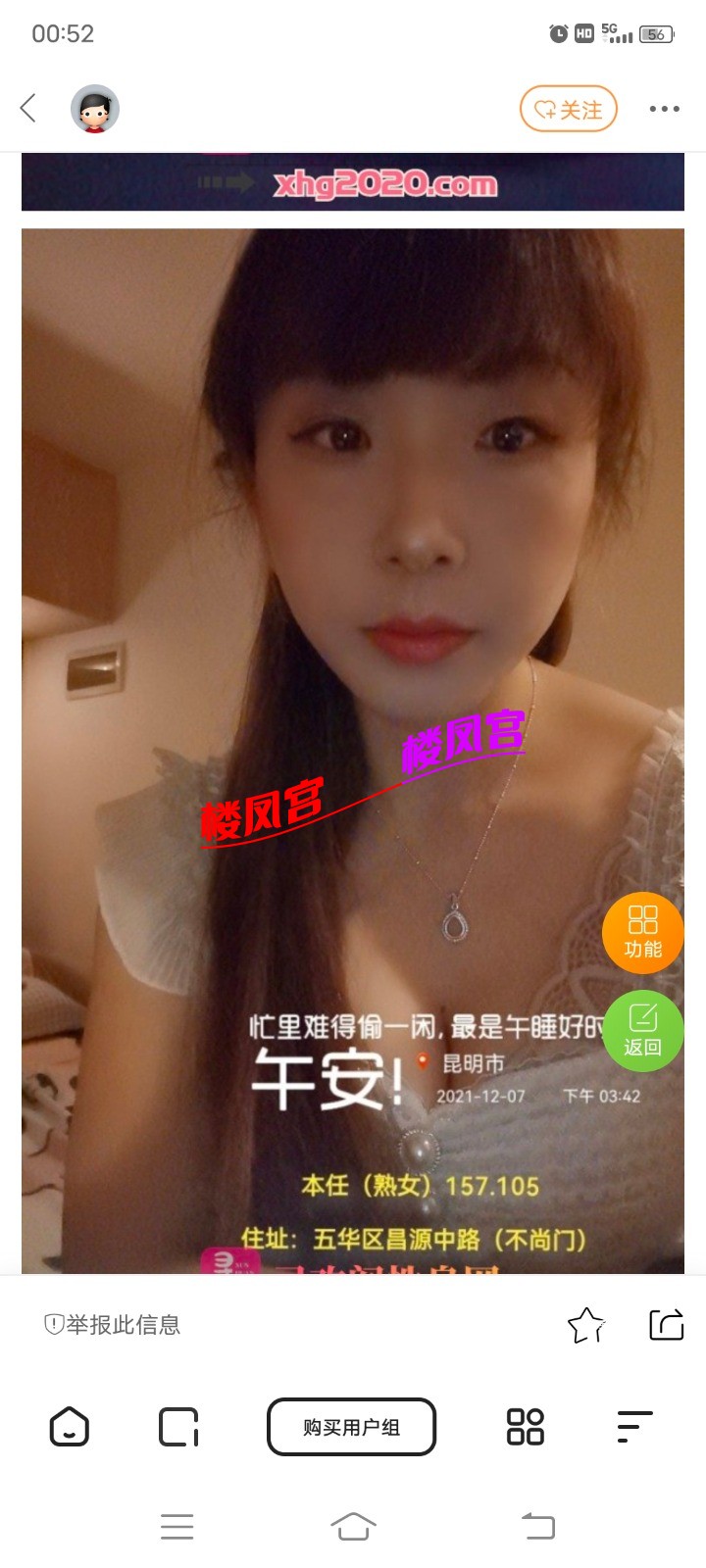This screenshot has width=706, height=1568.
Task: Go to the system home screen
Action: 353,1526
